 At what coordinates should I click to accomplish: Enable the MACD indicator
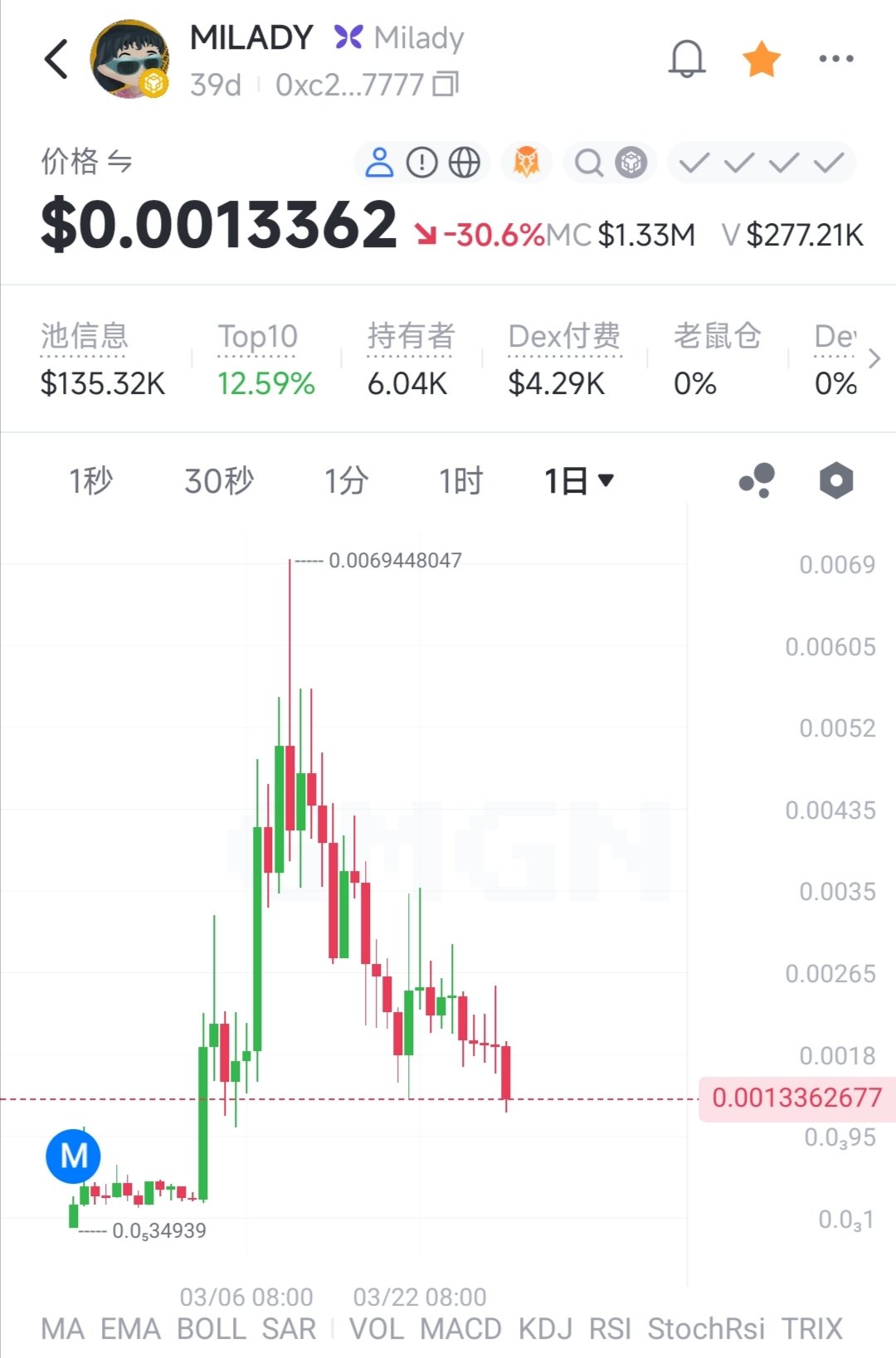(460, 1329)
